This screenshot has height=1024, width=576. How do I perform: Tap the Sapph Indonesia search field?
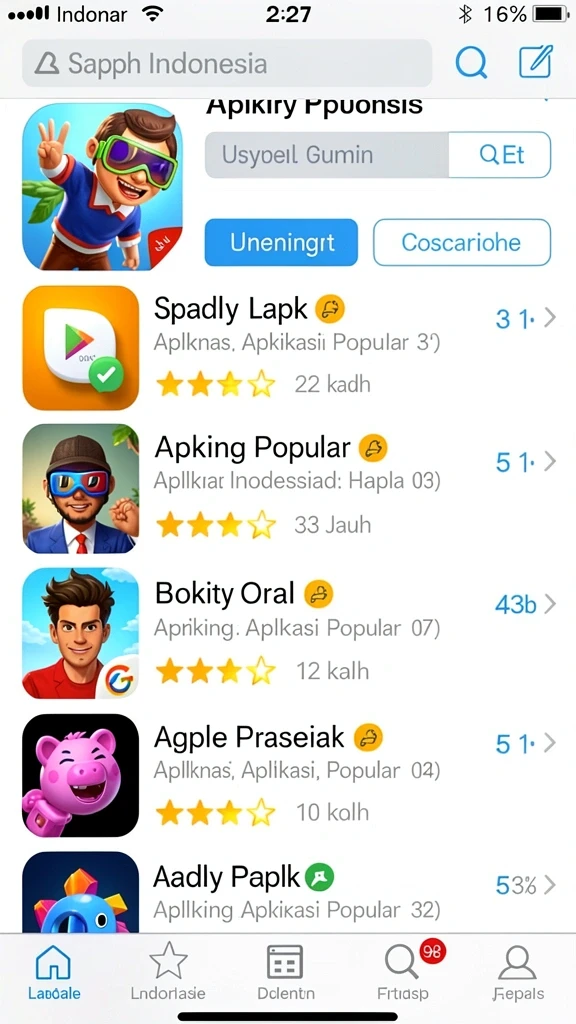click(227, 63)
